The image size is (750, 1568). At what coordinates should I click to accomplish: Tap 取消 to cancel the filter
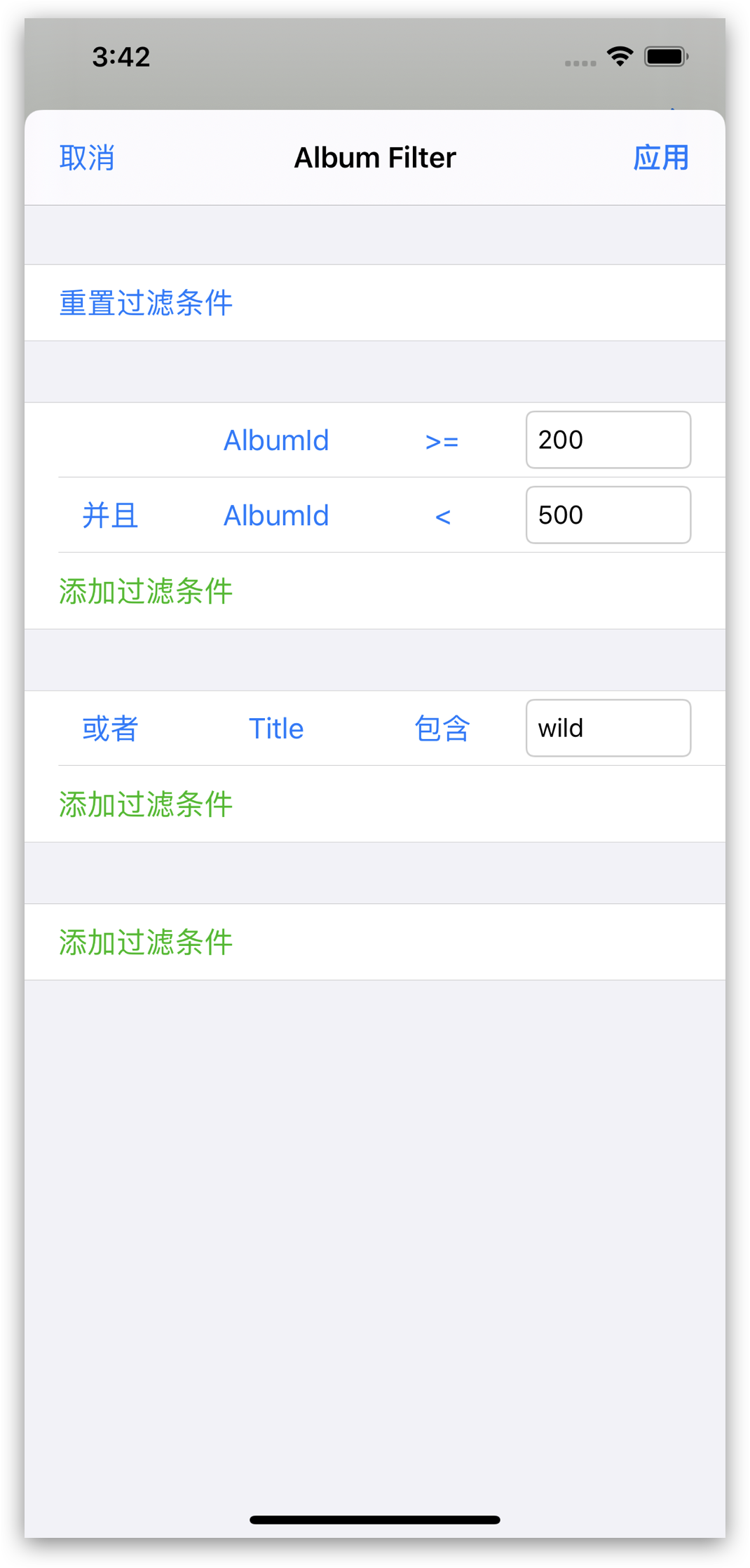pos(87,158)
